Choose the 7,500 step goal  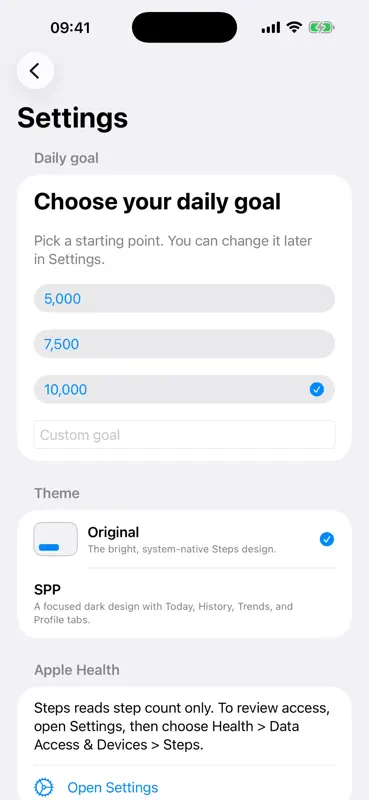tap(184, 344)
